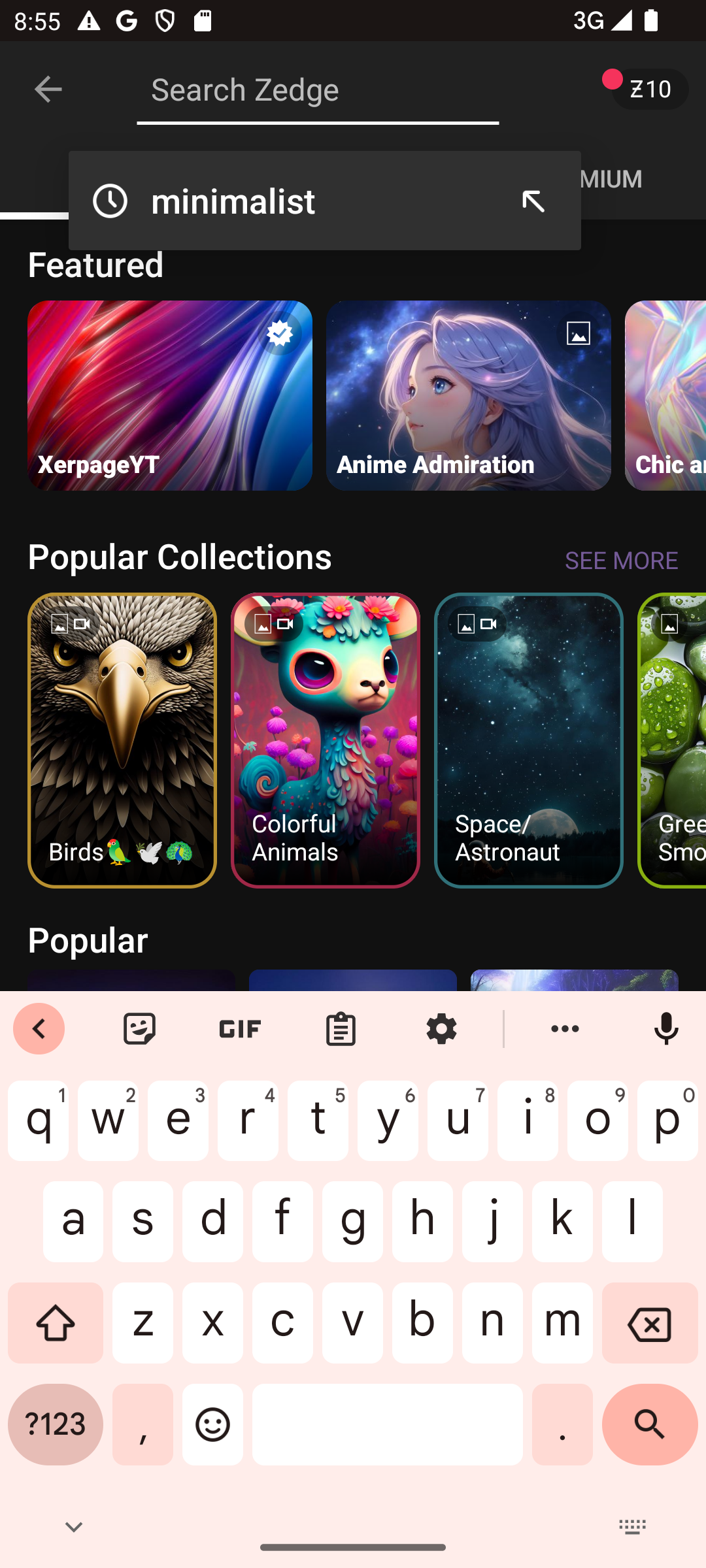Screen dimensions: 706x1568
Task: Open the keyboard GIF panel
Action: click(x=240, y=1029)
